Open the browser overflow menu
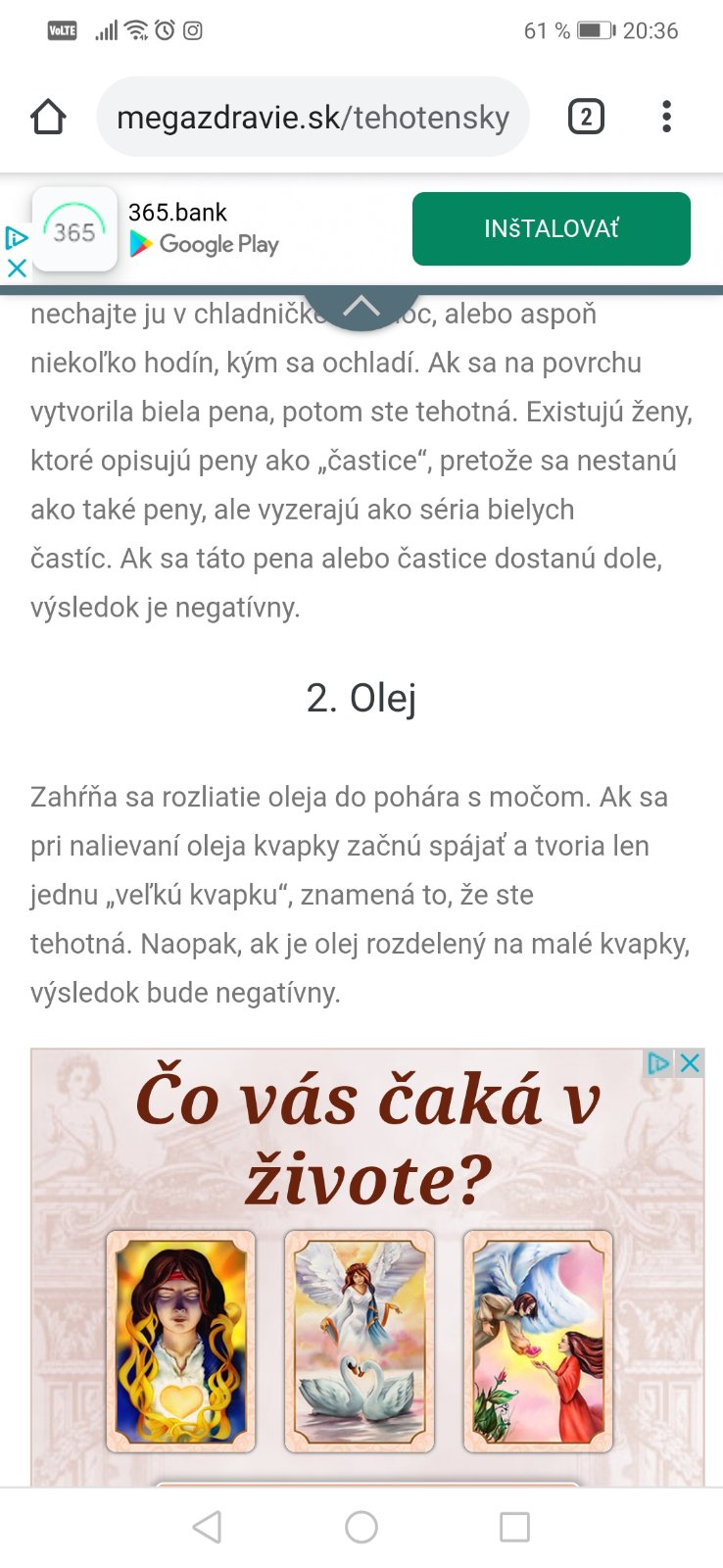Image resolution: width=723 pixels, height=1568 pixels. [x=666, y=117]
